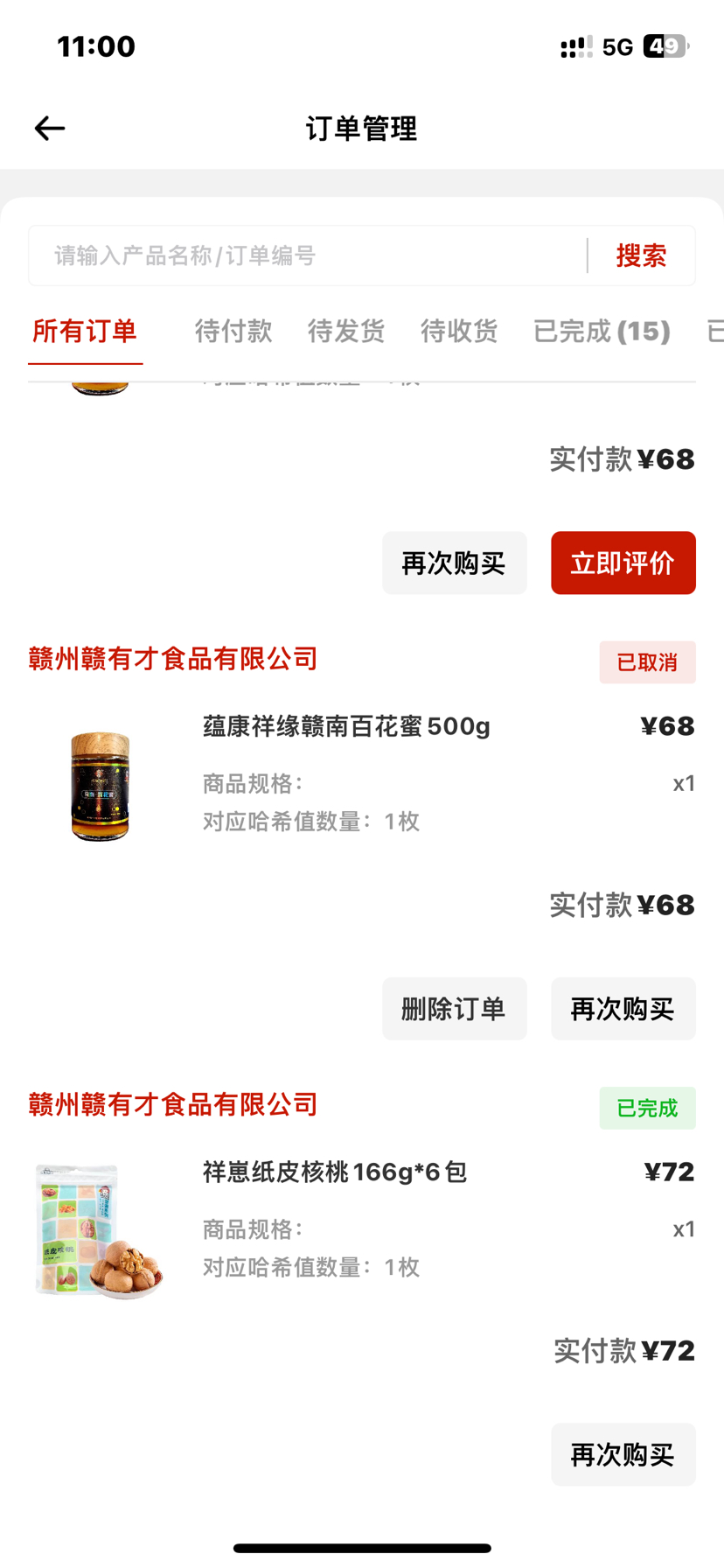The image size is (724, 1568).
Task: View the 已完成 (15) tab
Action: point(602,332)
